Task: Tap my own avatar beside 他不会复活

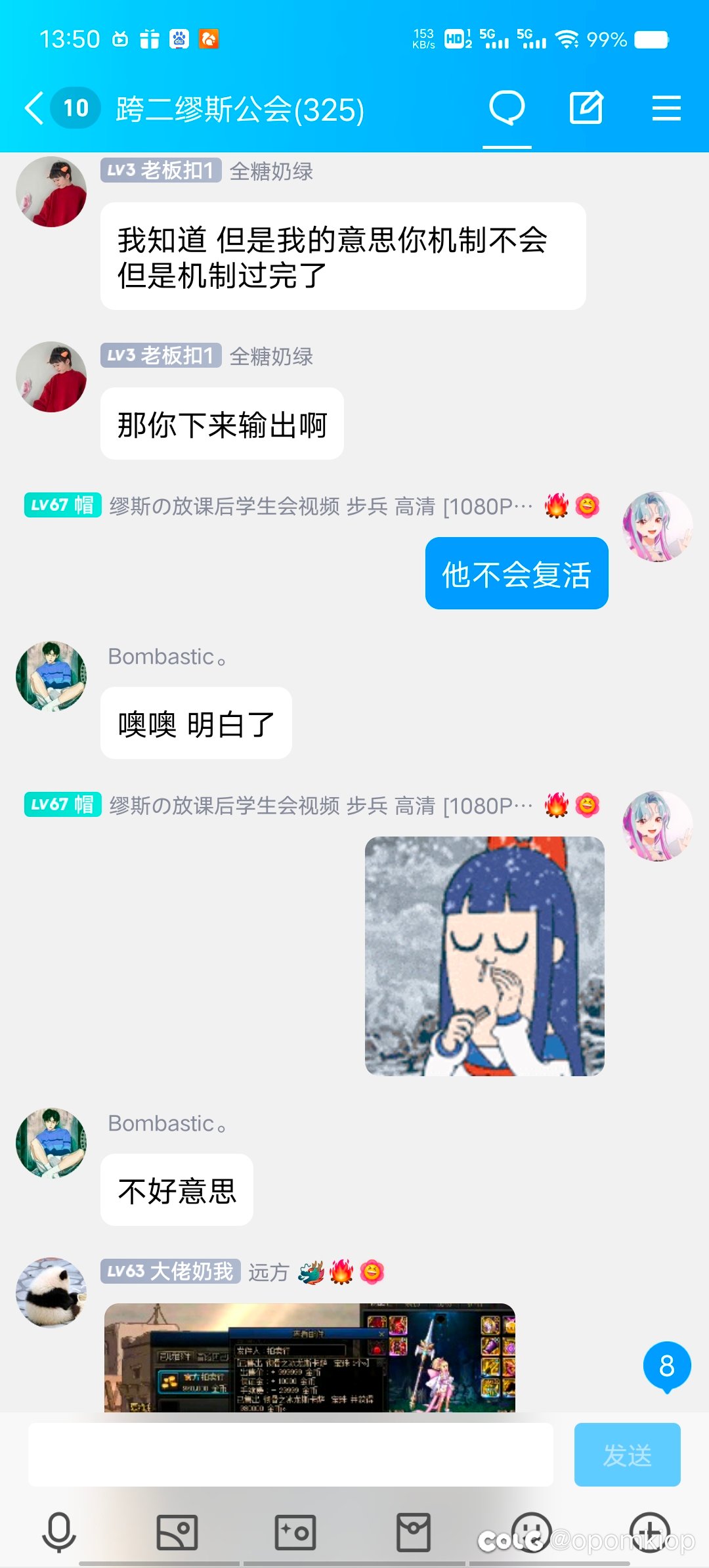Action: point(658,527)
